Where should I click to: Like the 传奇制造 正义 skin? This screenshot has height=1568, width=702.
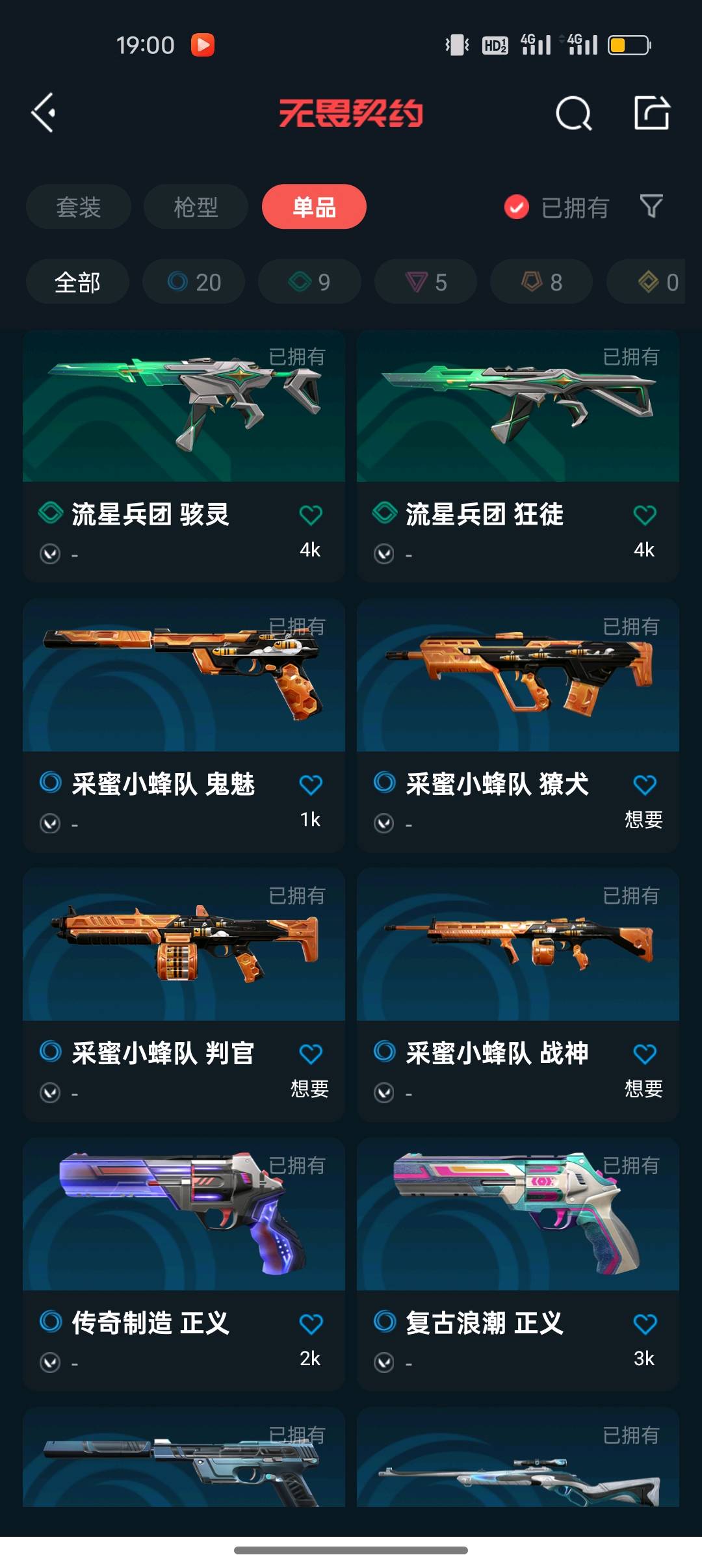(311, 1324)
